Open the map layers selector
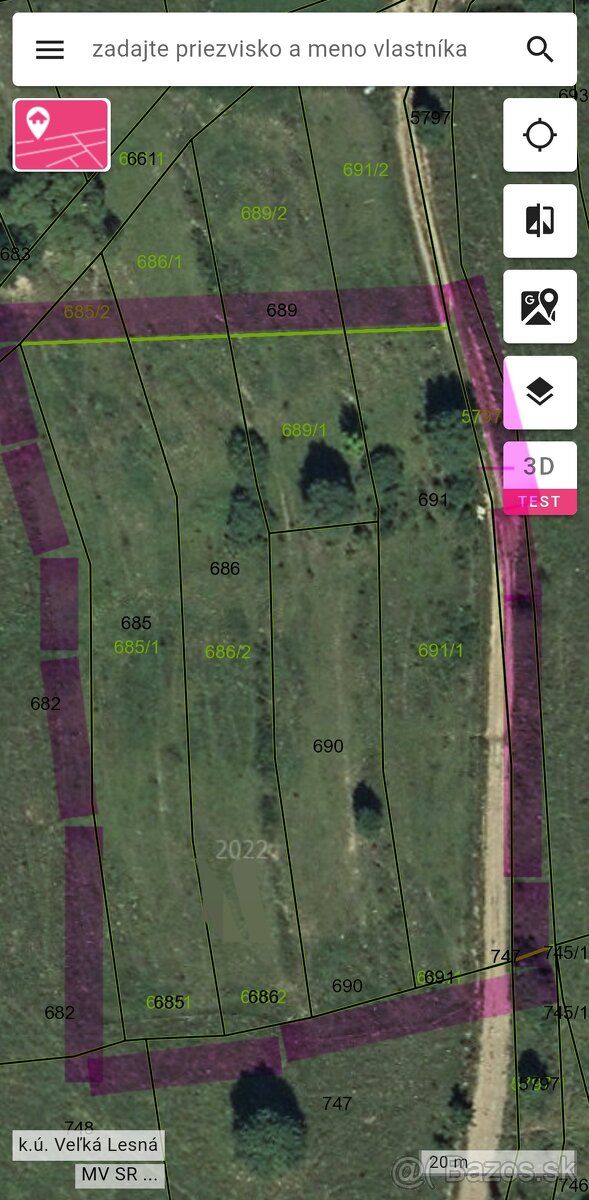Image resolution: width=589 pixels, height=1200 pixels. [x=540, y=393]
